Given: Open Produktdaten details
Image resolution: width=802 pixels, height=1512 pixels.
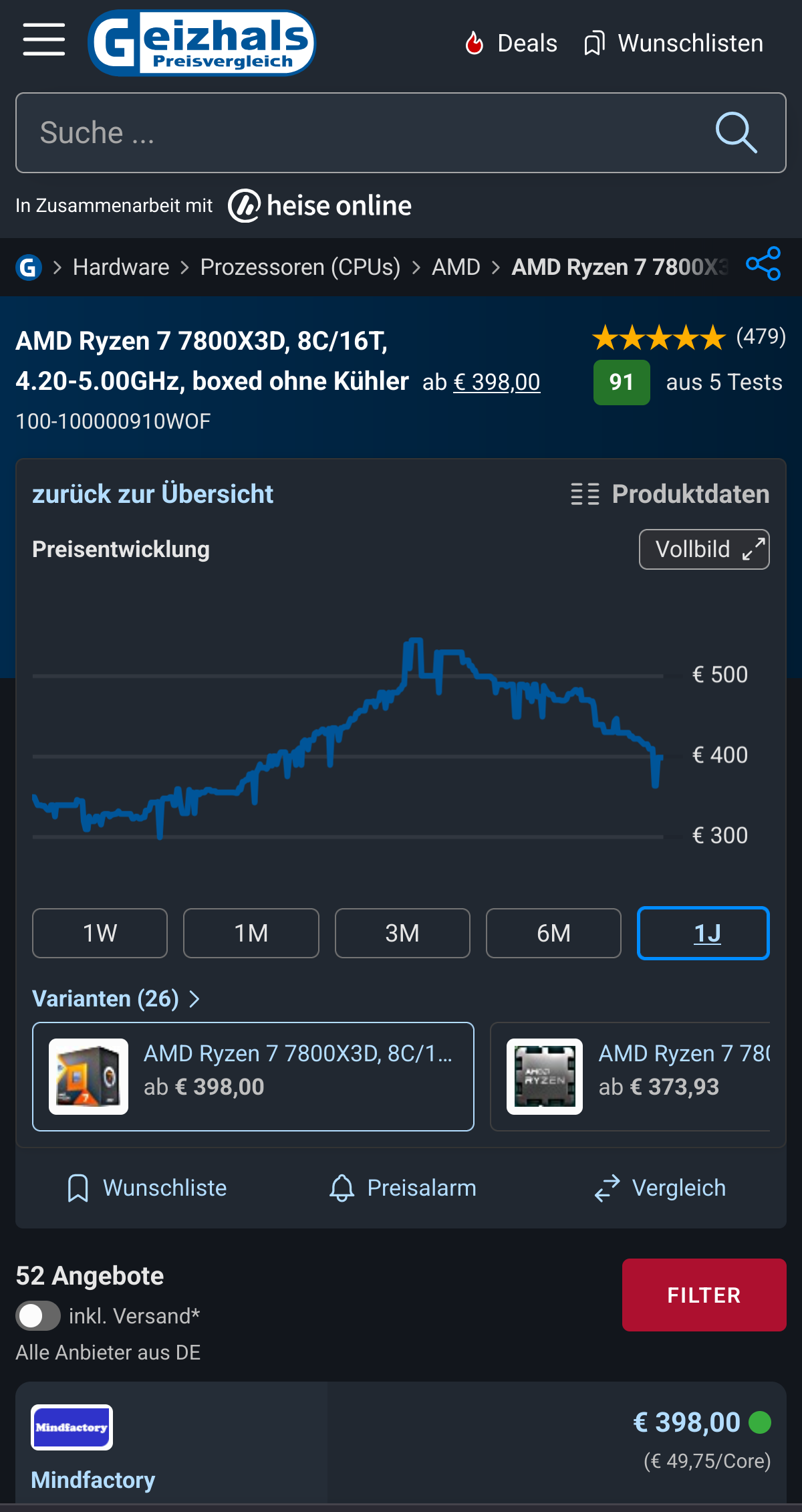Looking at the screenshot, I should [x=670, y=494].
